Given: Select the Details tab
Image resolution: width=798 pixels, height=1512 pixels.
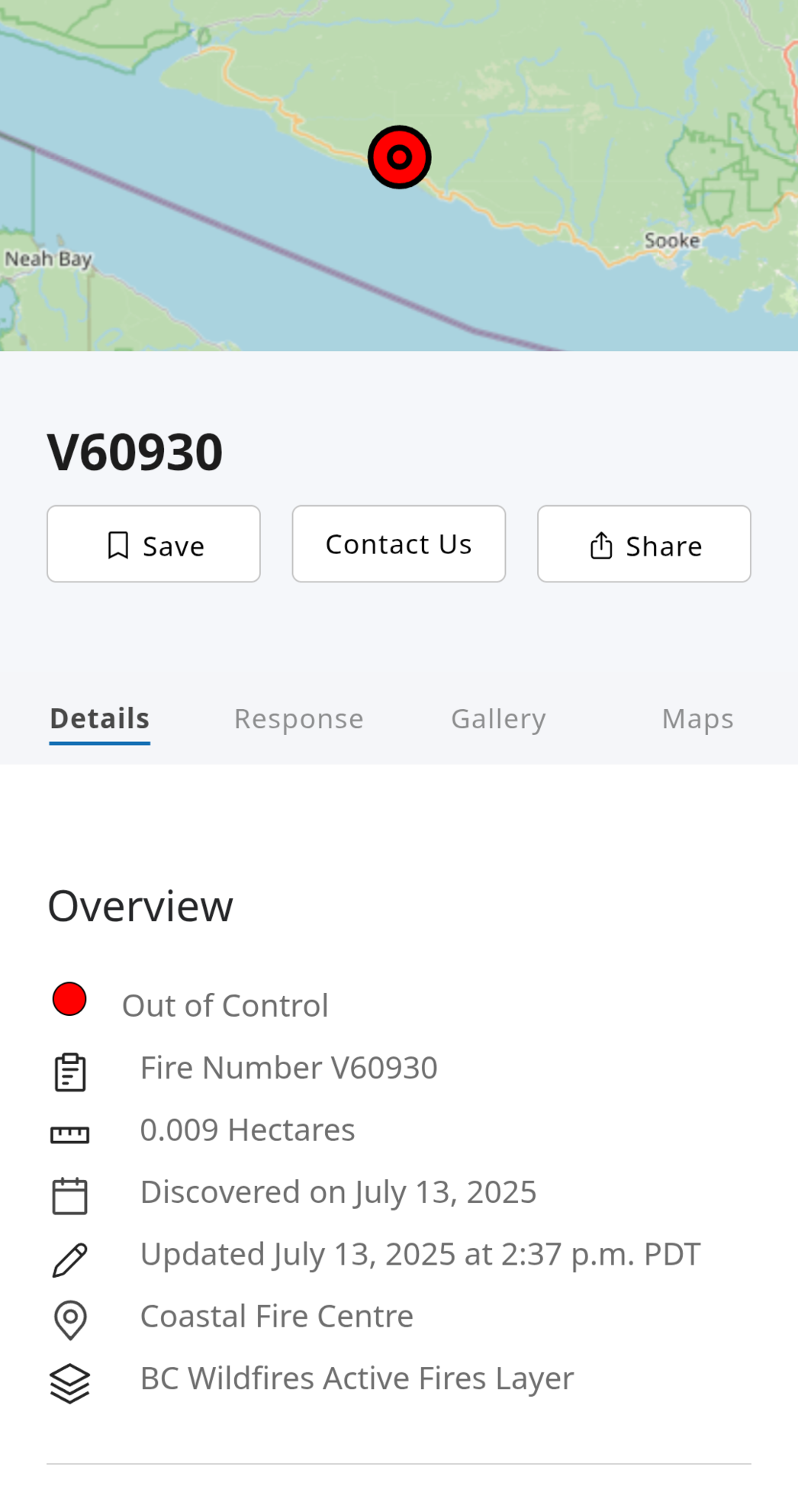Looking at the screenshot, I should click(x=99, y=718).
